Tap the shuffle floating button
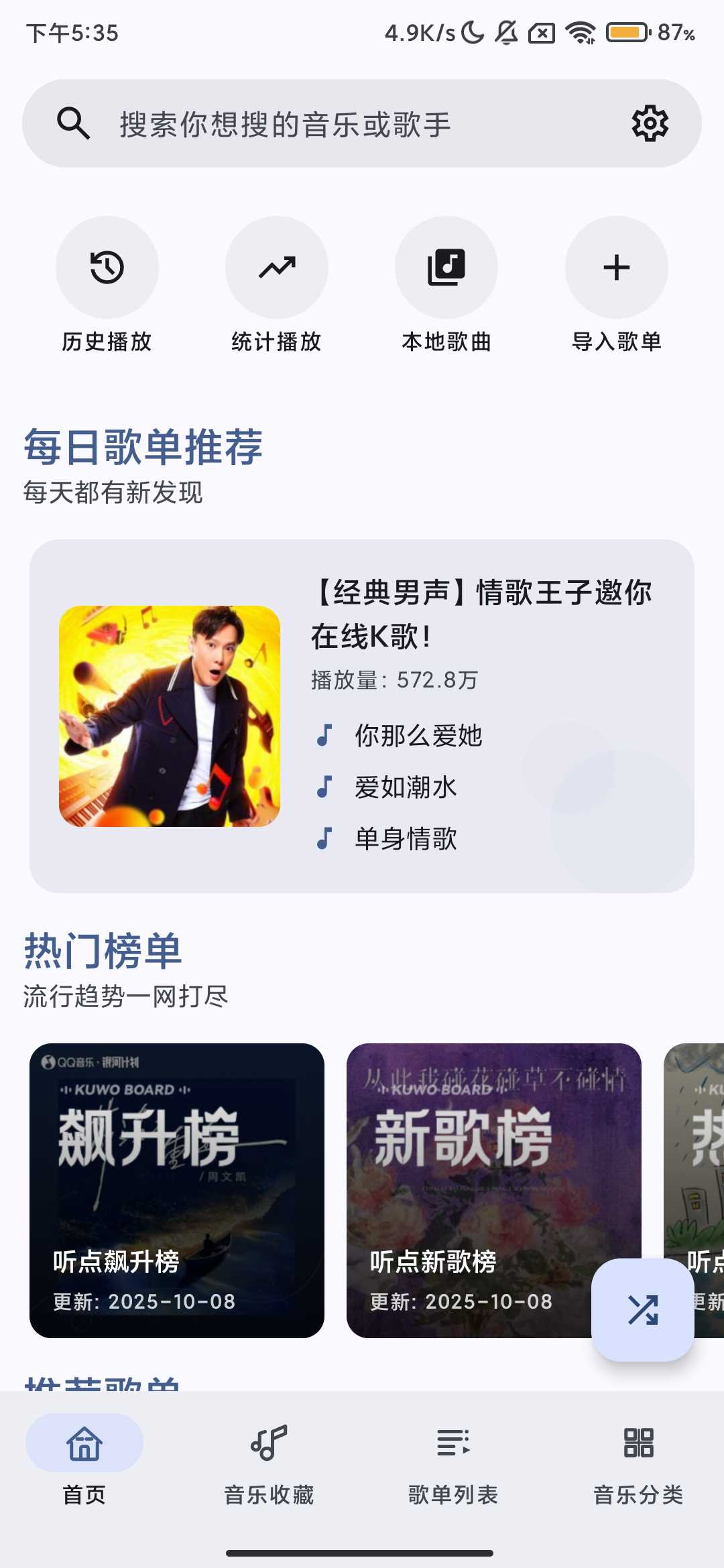The image size is (724, 1568). click(x=642, y=1309)
